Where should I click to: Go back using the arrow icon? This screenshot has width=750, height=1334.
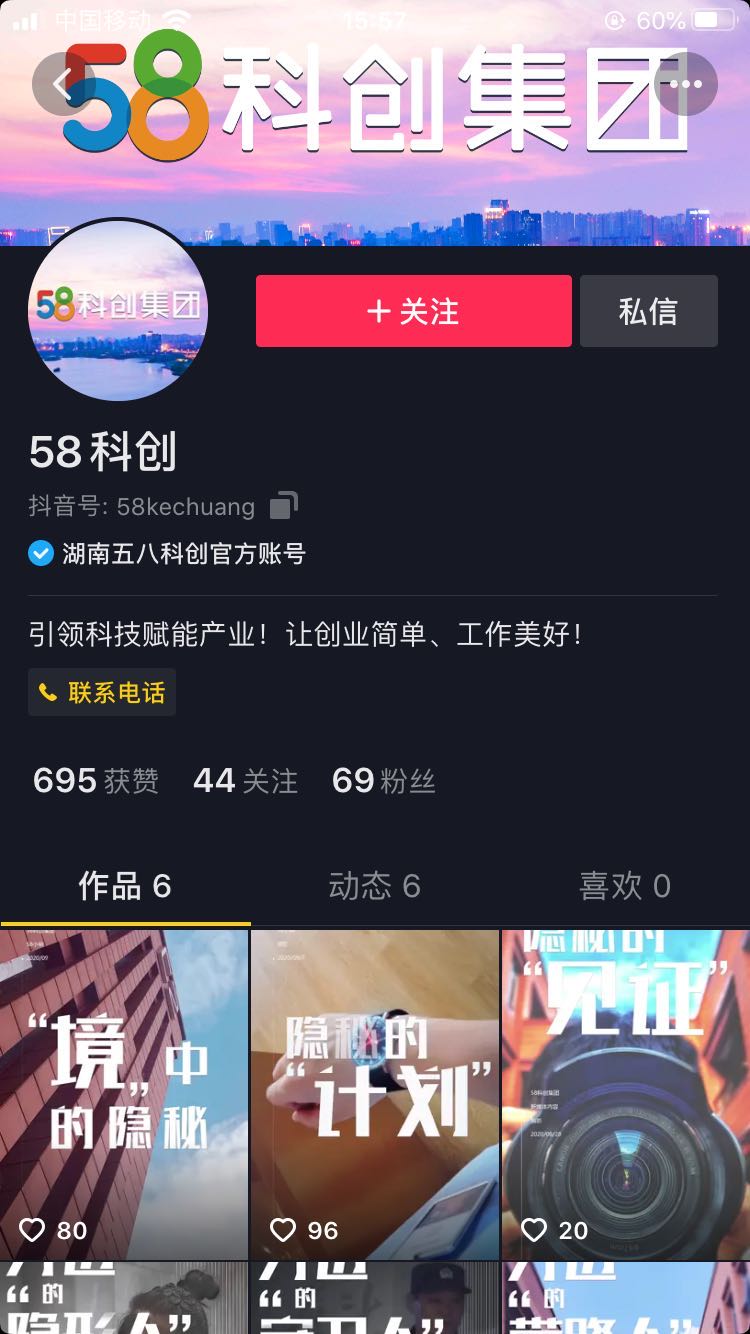coord(63,84)
